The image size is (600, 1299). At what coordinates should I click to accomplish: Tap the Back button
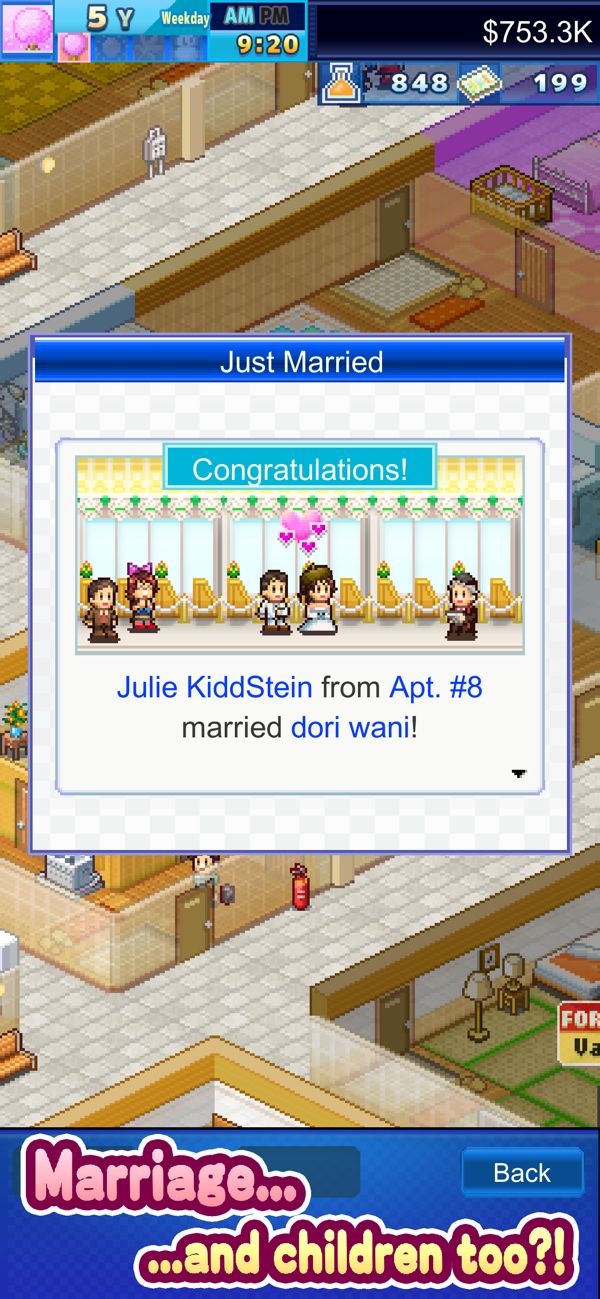[x=522, y=1172]
